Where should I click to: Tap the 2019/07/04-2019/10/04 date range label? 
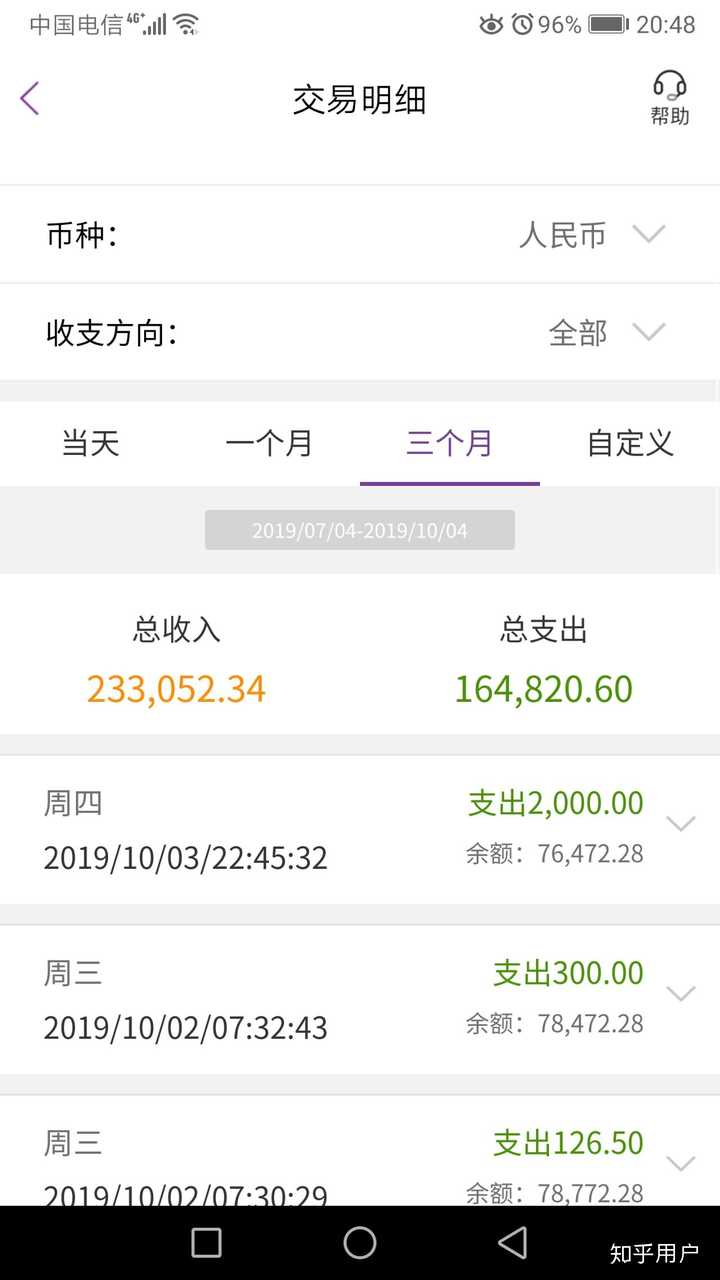pyautogui.click(x=360, y=530)
